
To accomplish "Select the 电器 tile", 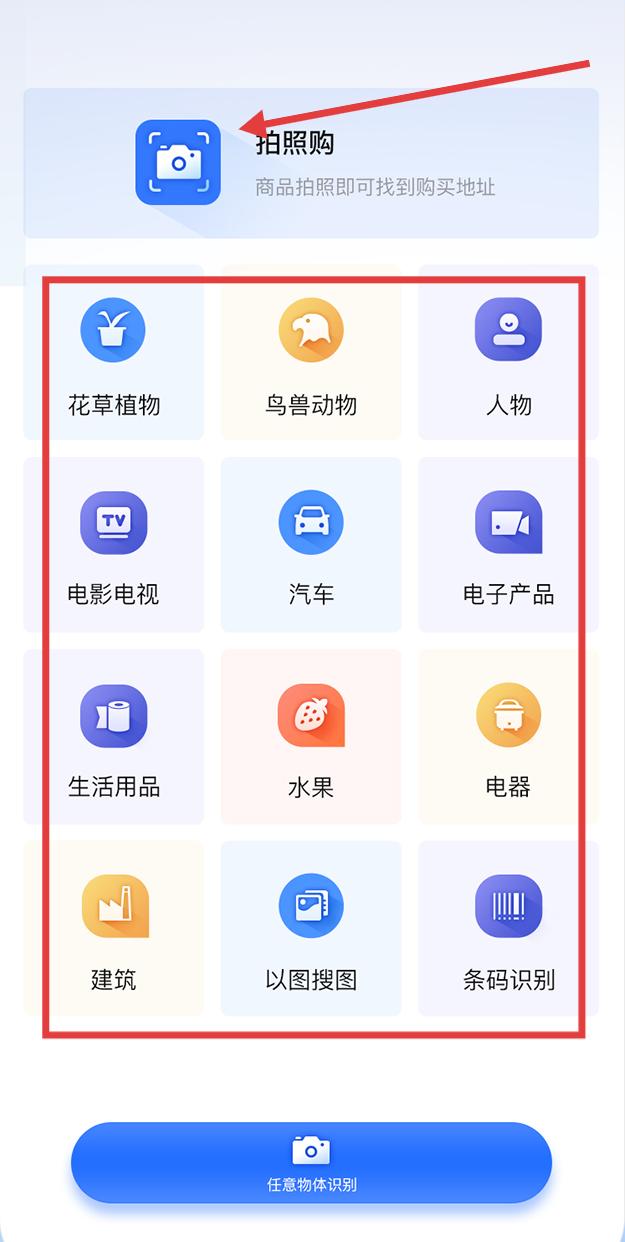I will pos(508,737).
